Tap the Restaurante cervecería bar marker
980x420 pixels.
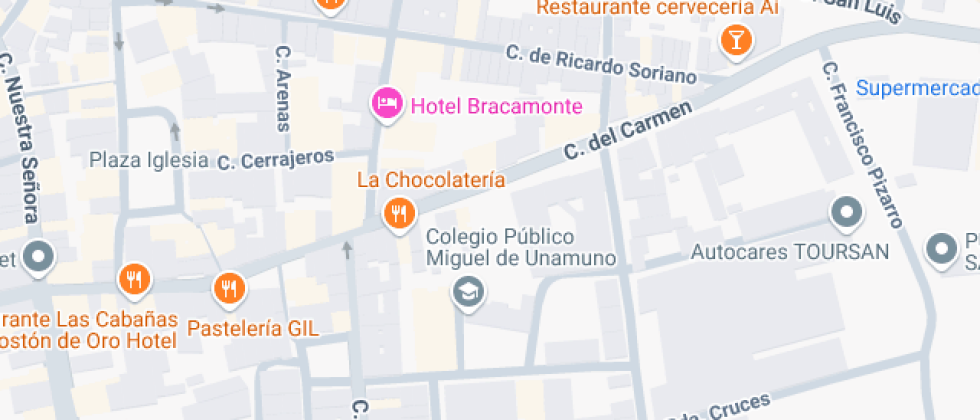(736, 41)
